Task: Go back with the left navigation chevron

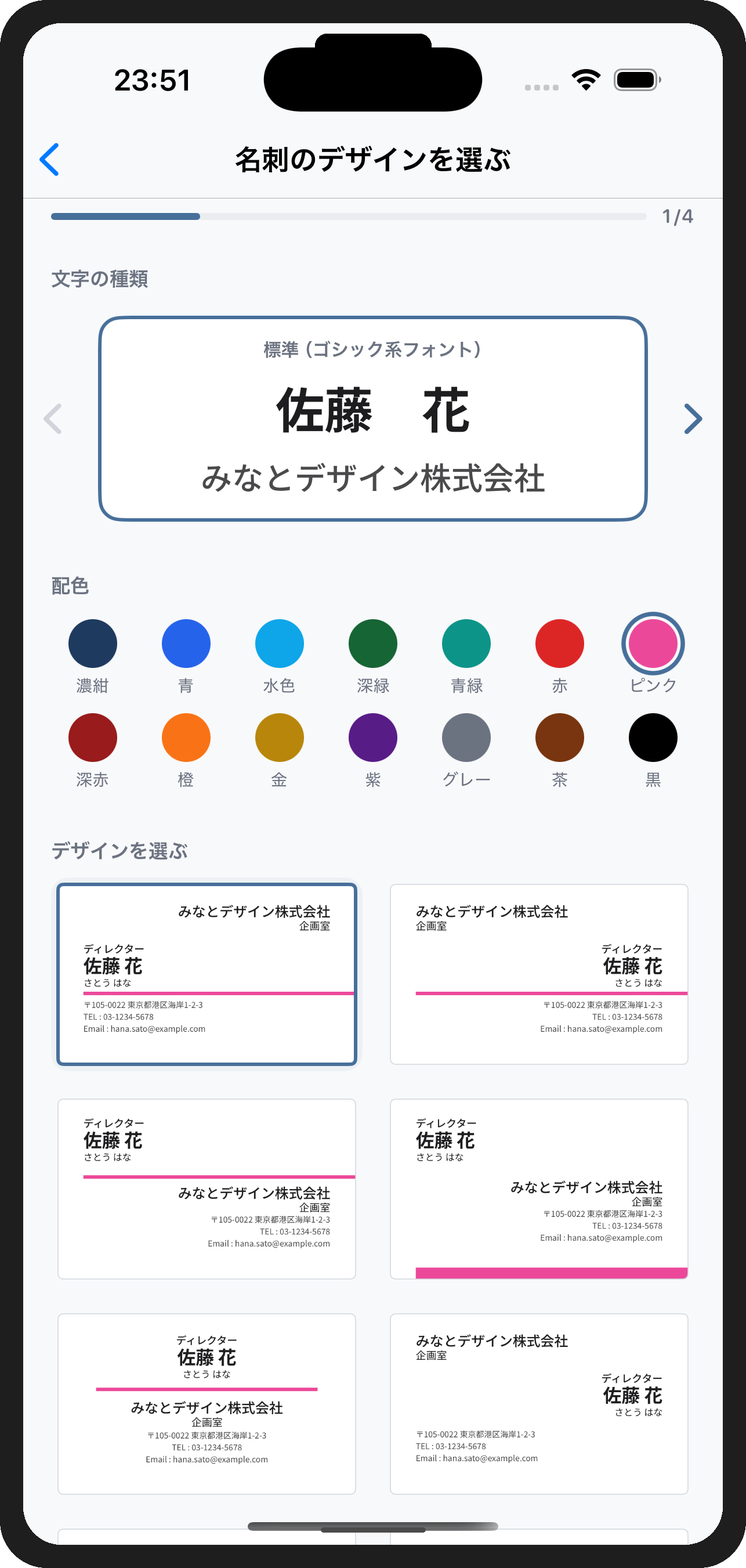Action: click(50, 160)
